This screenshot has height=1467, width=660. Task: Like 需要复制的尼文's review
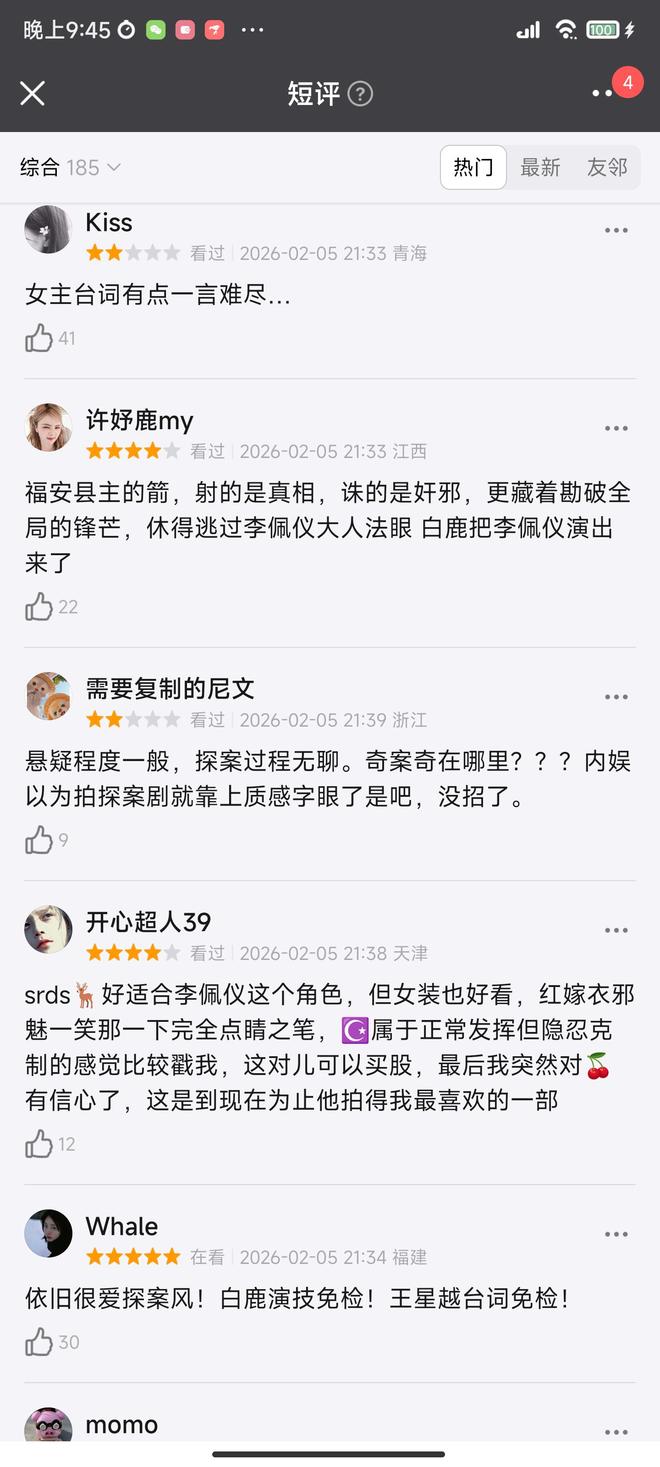40,840
